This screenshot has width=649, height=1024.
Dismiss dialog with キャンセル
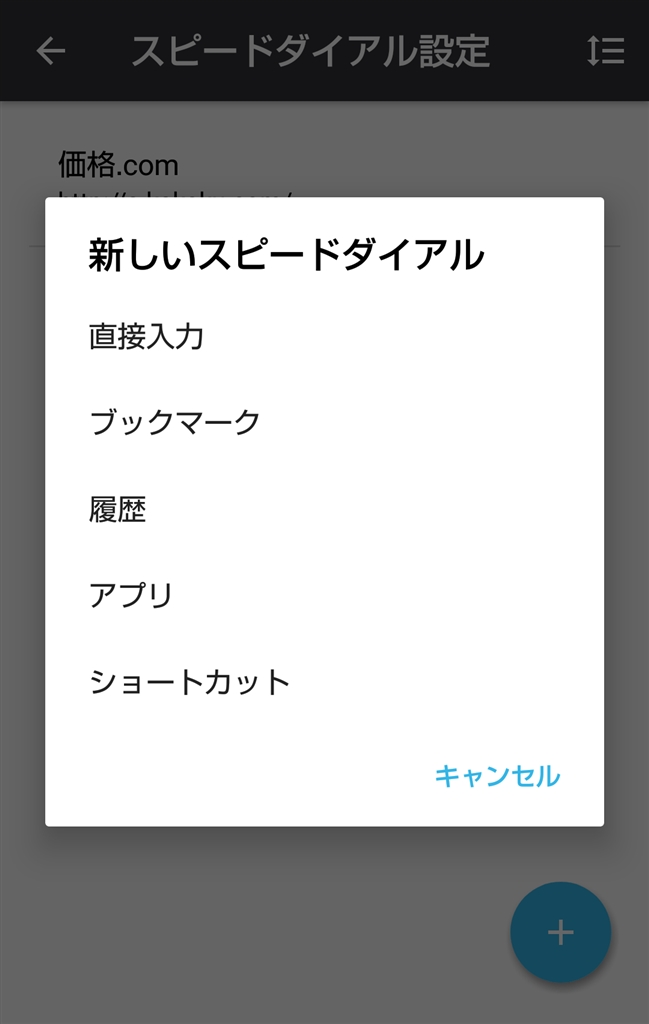pyautogui.click(x=497, y=776)
